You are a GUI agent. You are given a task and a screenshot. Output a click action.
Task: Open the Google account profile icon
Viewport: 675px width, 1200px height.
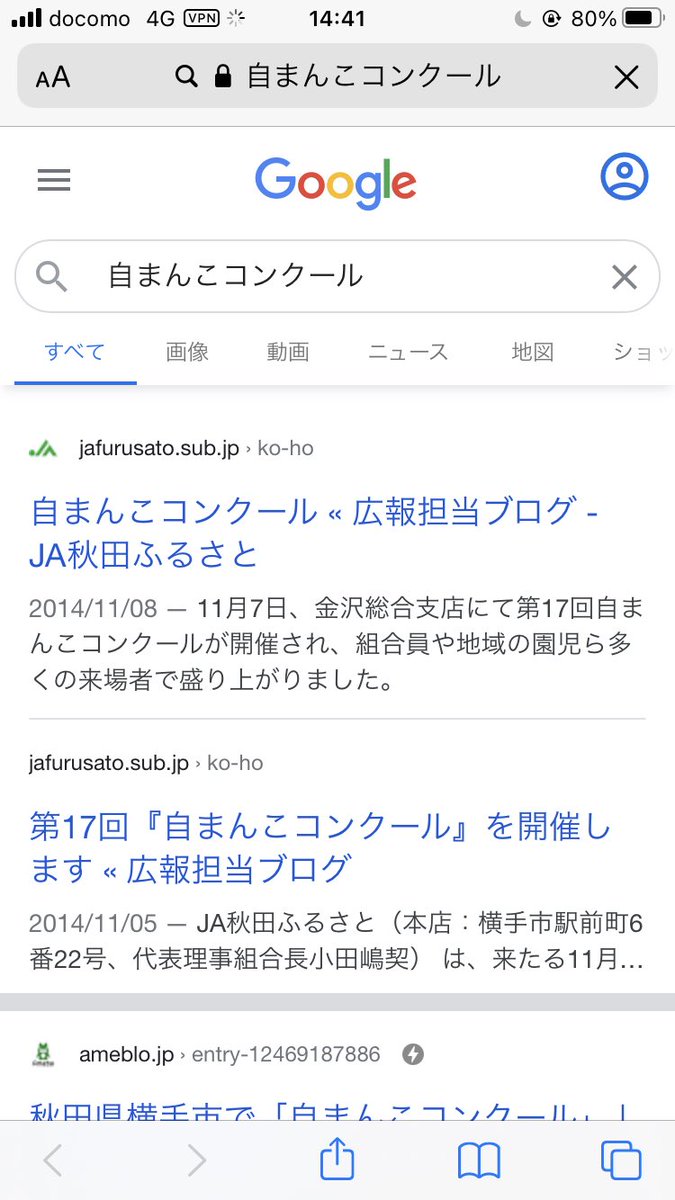[624, 177]
